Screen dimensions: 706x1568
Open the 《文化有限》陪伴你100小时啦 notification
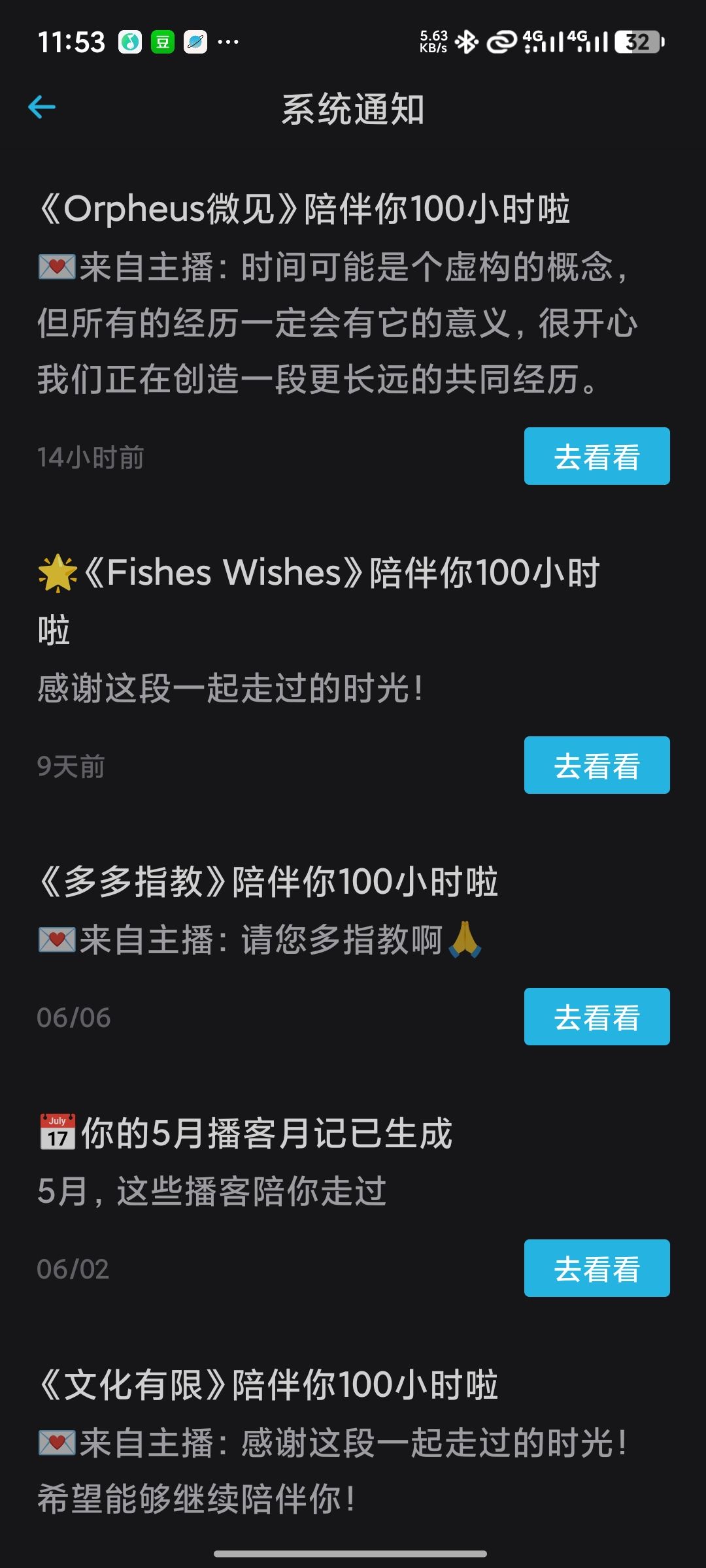point(268,1384)
